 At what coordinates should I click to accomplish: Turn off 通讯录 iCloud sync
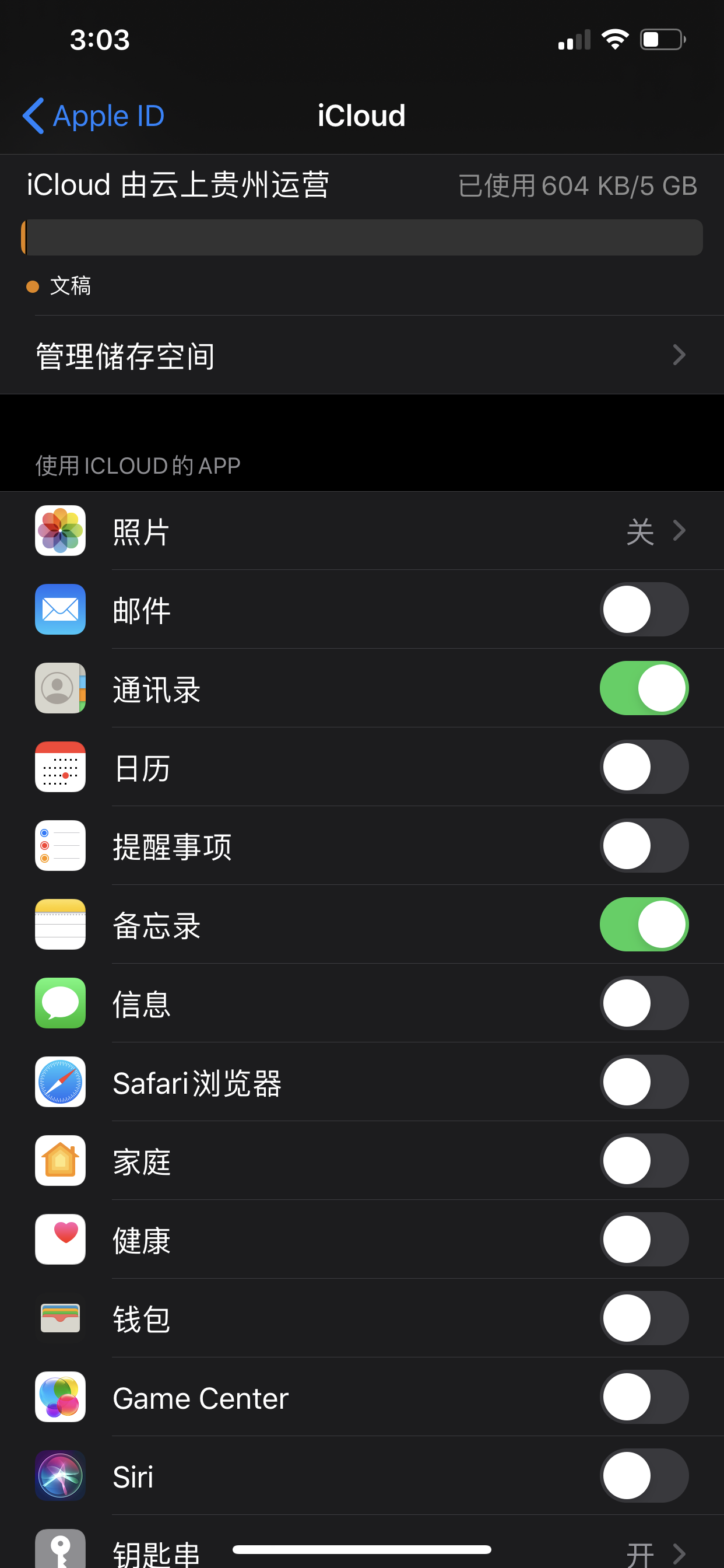point(644,688)
